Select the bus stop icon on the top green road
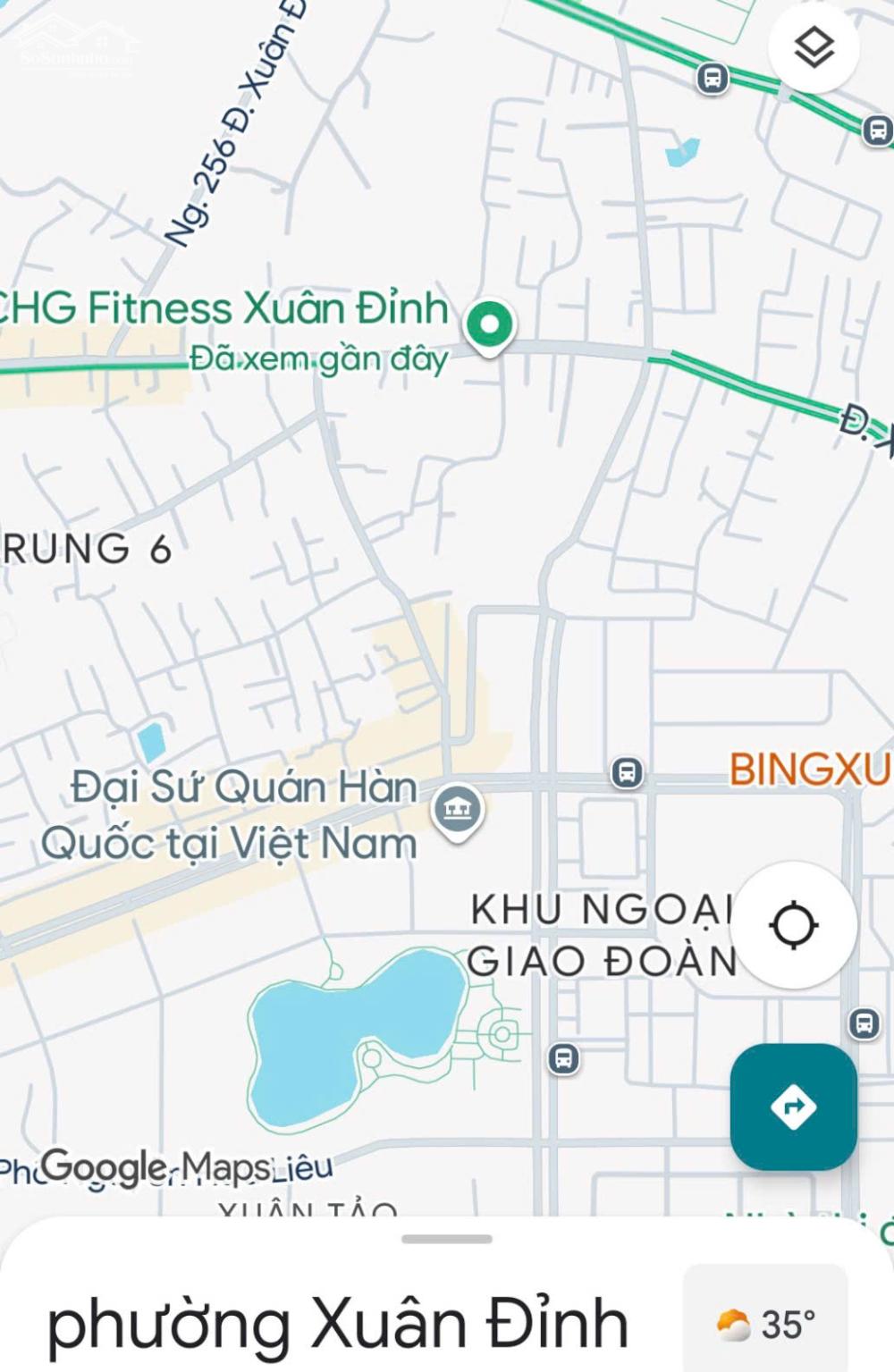894x1372 pixels. tap(711, 79)
